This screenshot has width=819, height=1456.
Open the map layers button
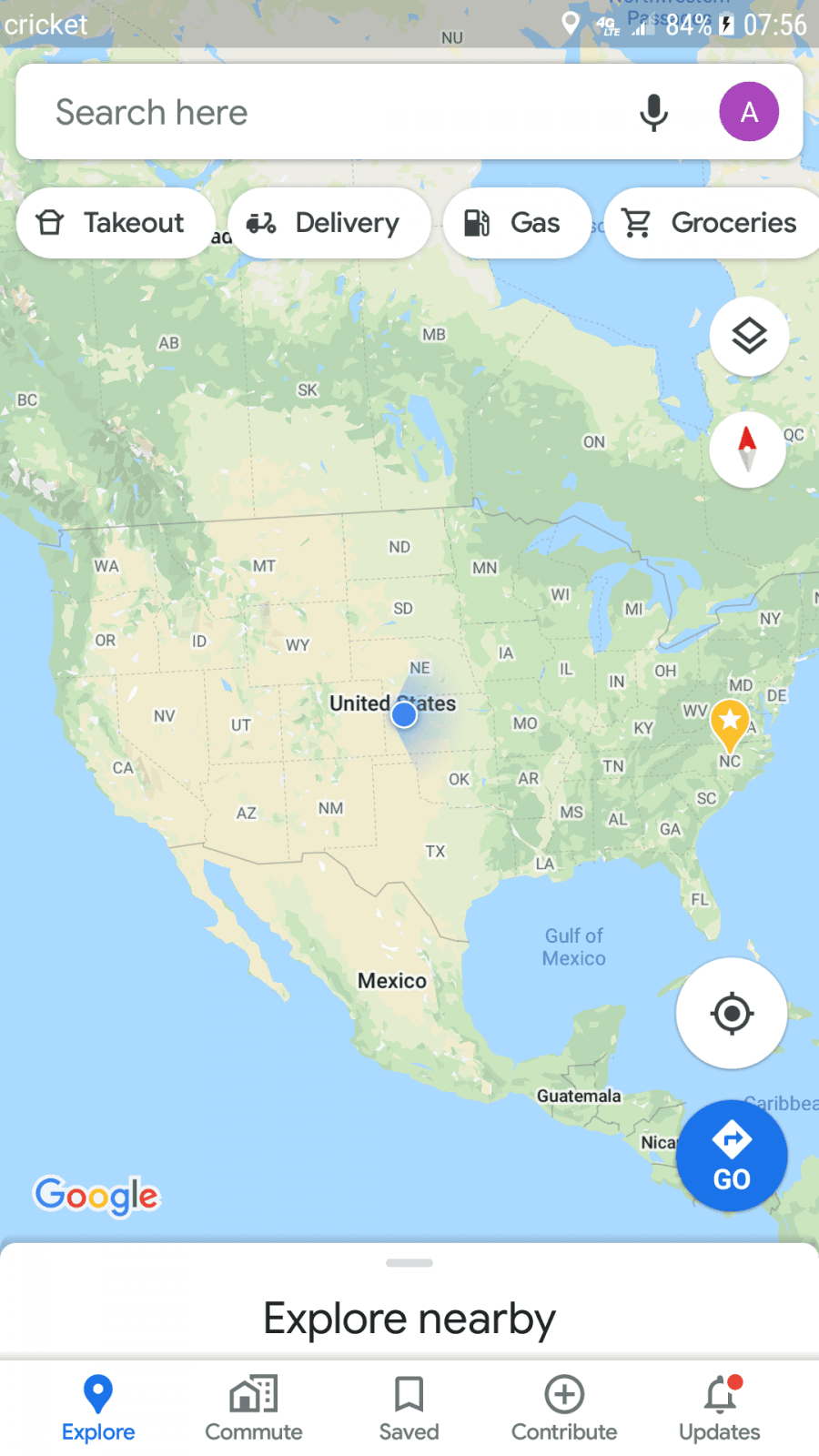749,337
